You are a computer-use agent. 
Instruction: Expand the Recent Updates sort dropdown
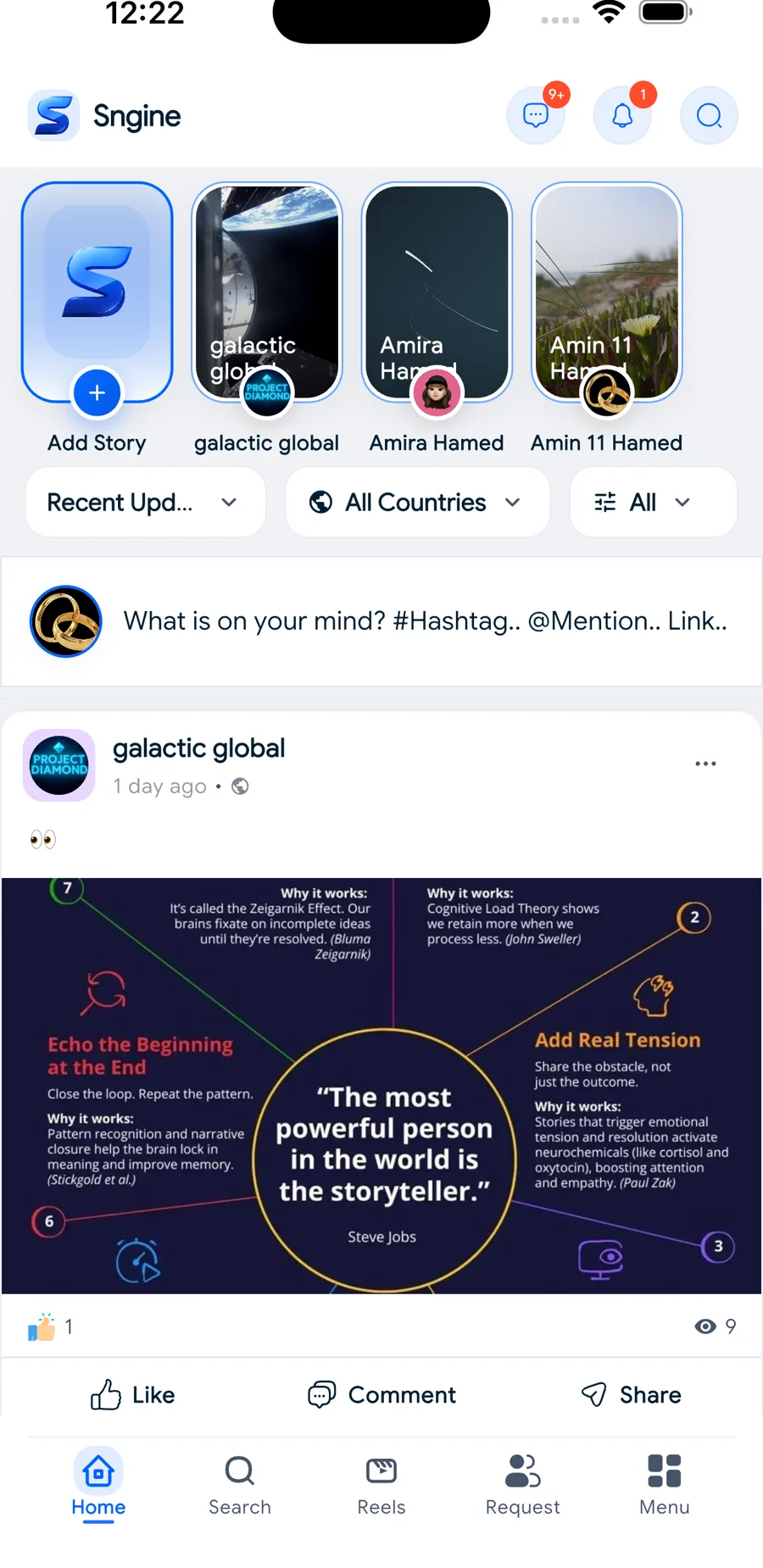(145, 503)
